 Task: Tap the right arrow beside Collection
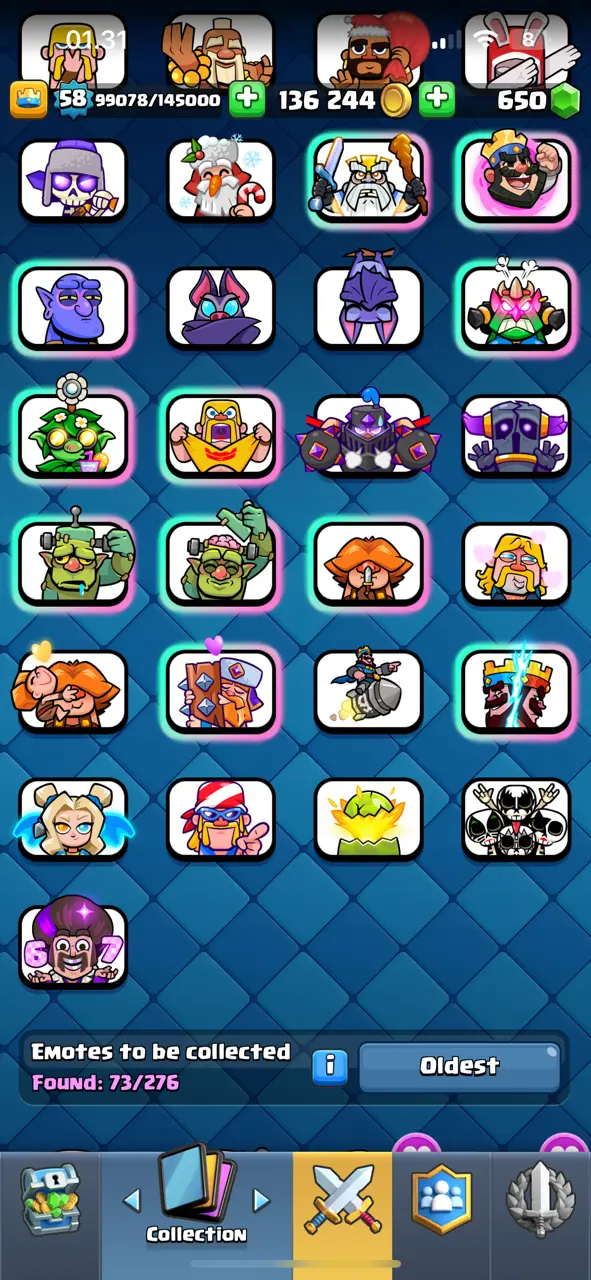261,1199
